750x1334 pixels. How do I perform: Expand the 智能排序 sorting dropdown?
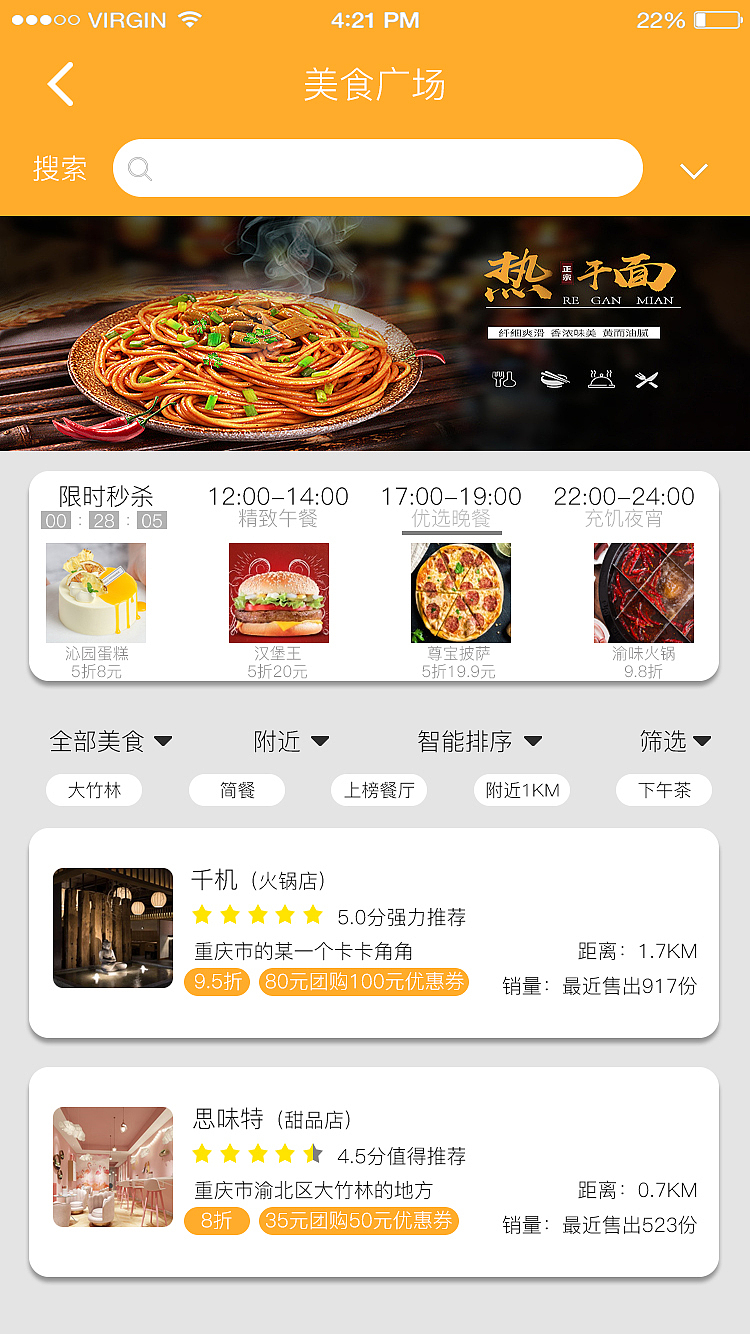tap(479, 741)
